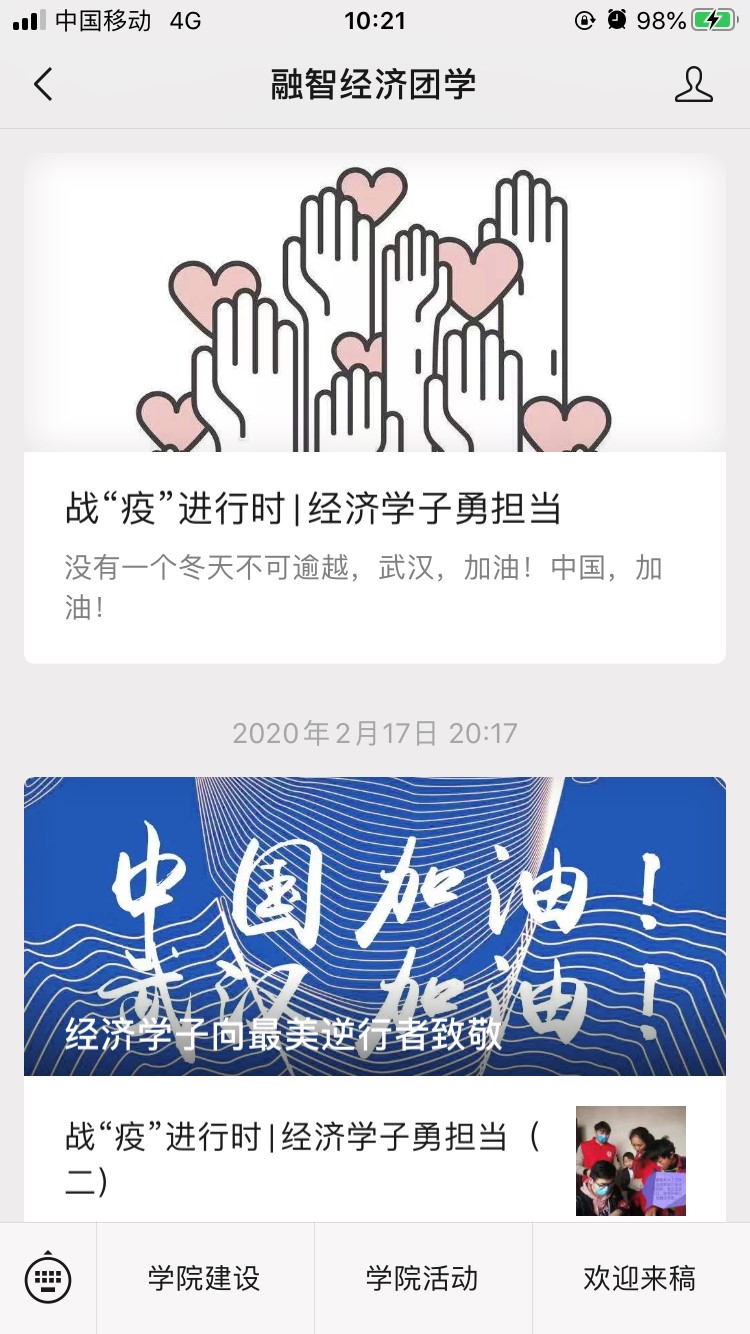750x1334 pixels.
Task: Go back from 融智经济团学
Action: click(42, 85)
